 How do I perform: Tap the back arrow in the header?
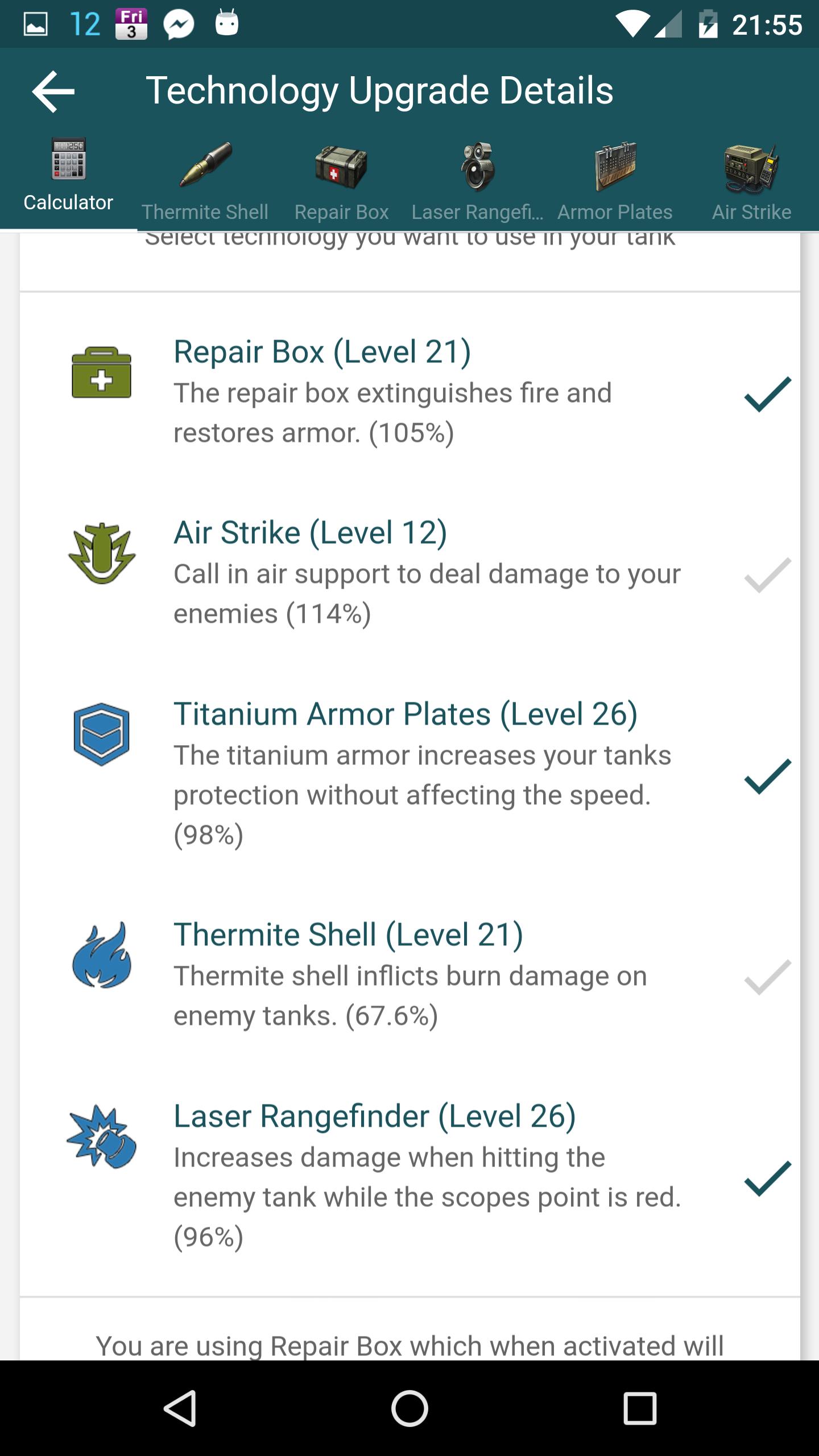(x=52, y=91)
